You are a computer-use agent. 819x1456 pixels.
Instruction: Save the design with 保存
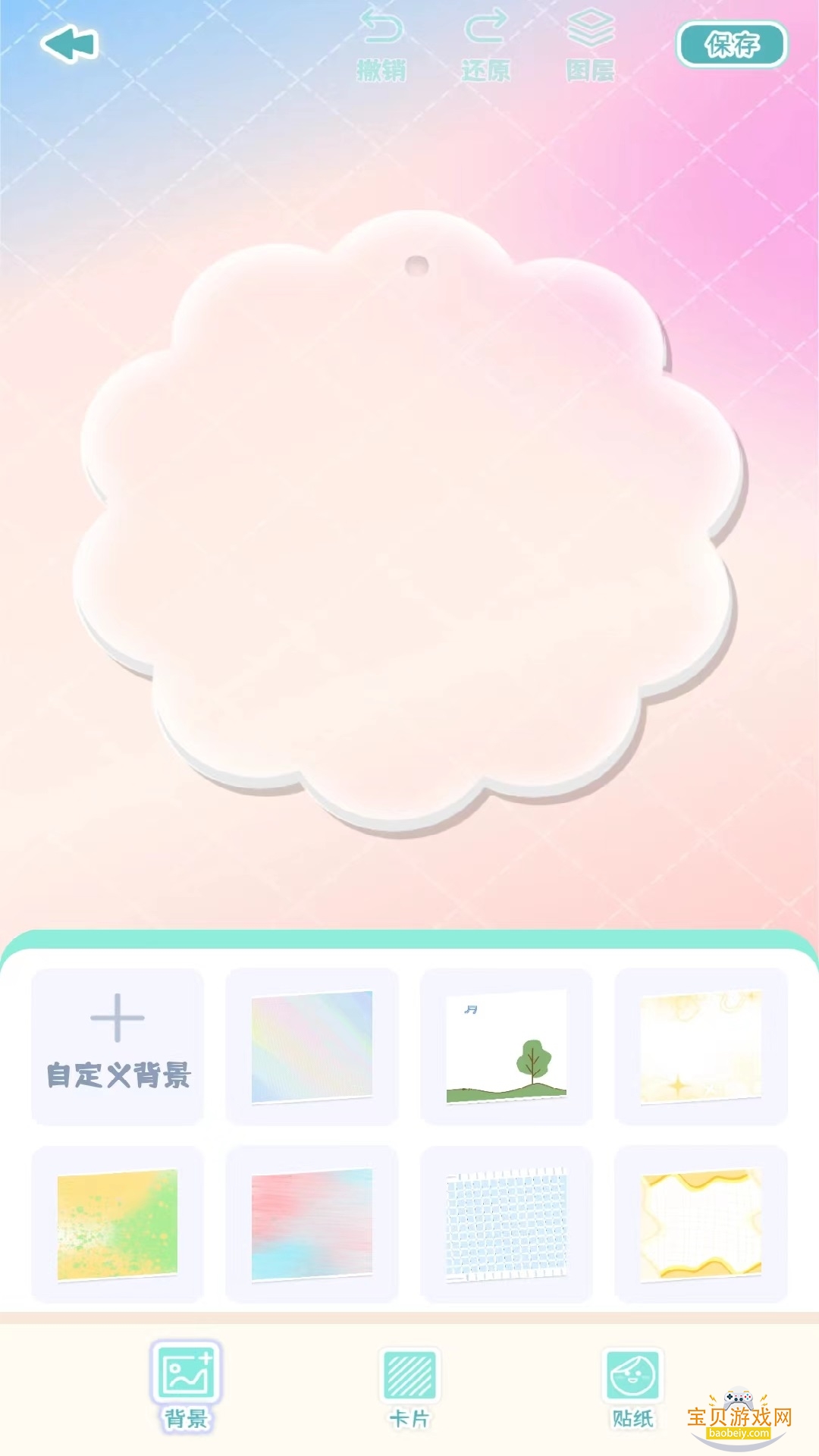tap(732, 44)
